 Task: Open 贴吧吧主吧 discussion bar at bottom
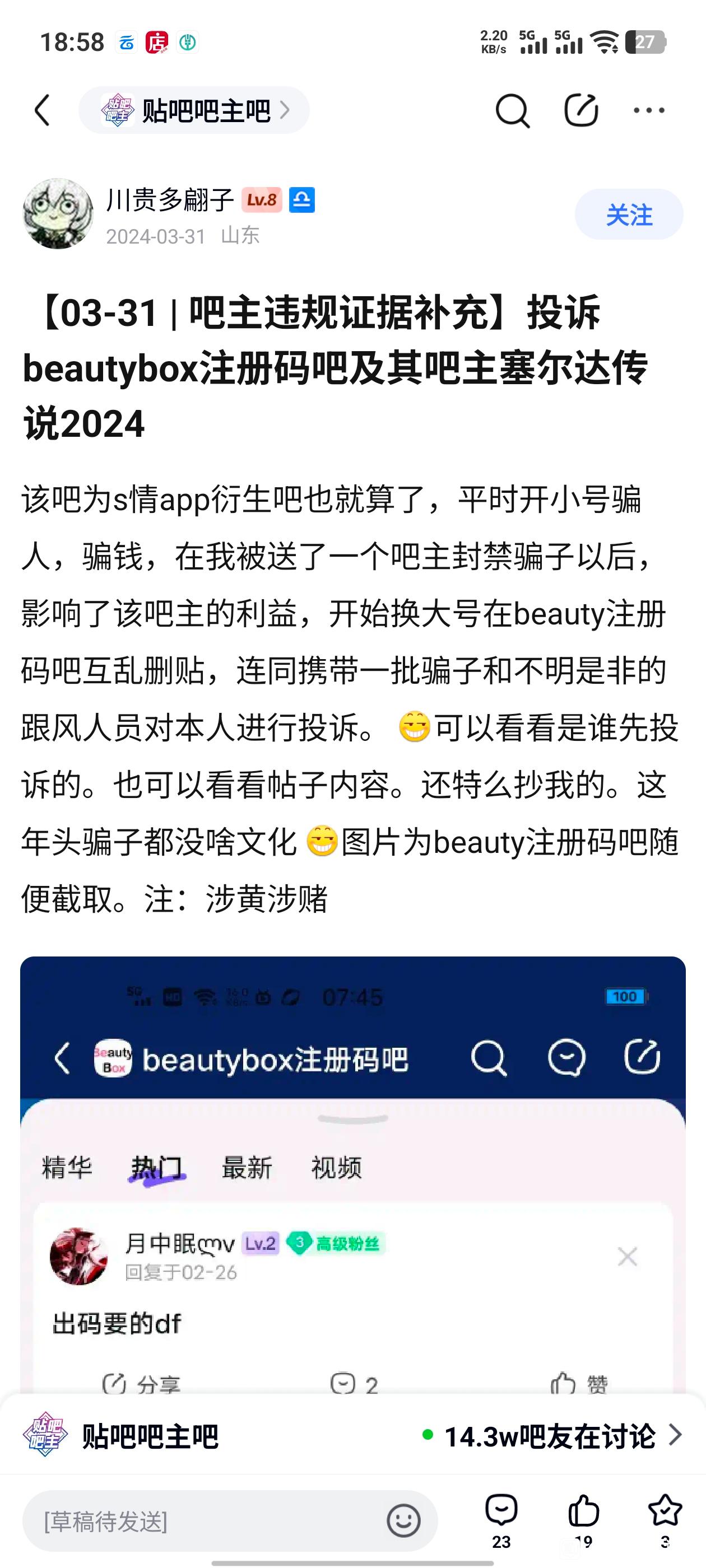352,1435
